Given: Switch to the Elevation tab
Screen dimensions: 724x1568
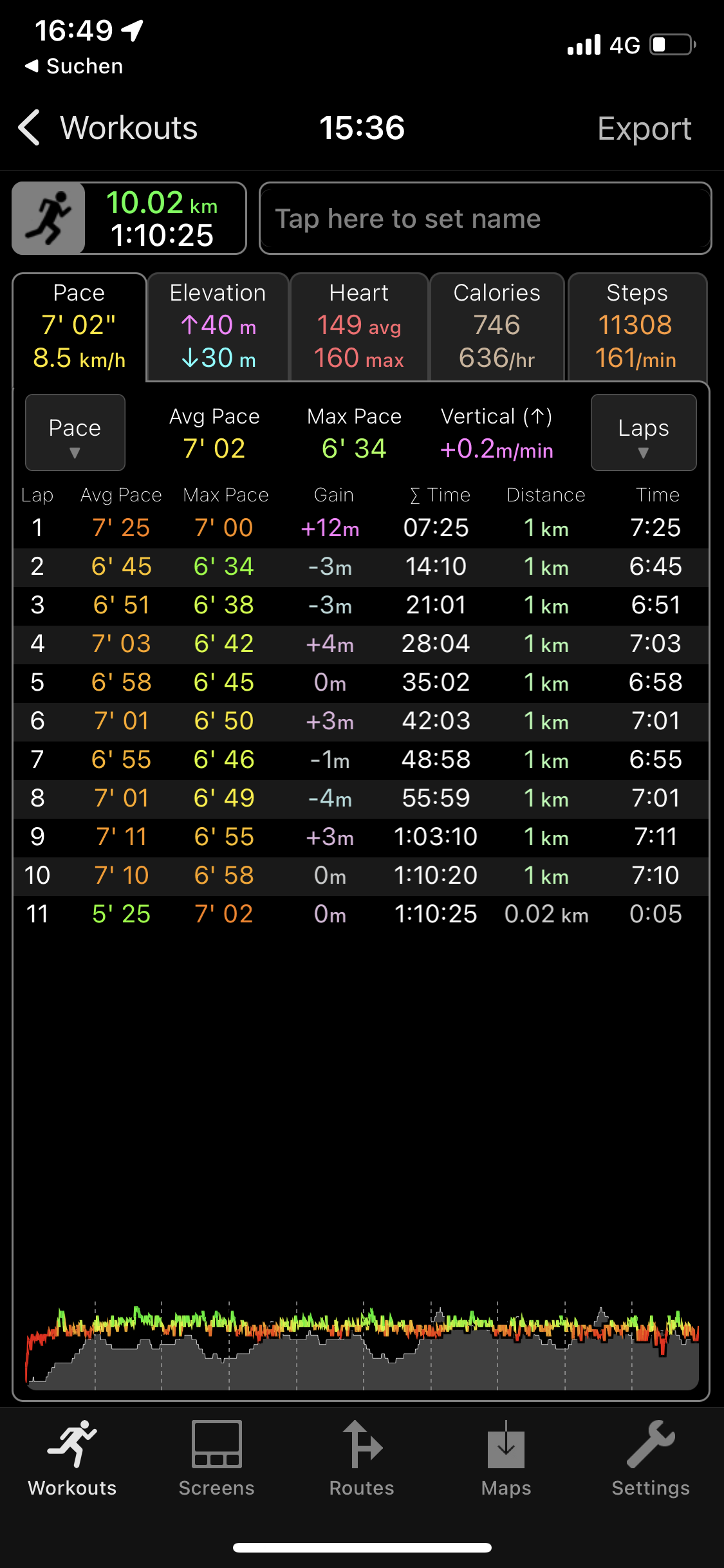Looking at the screenshot, I should pos(218,326).
